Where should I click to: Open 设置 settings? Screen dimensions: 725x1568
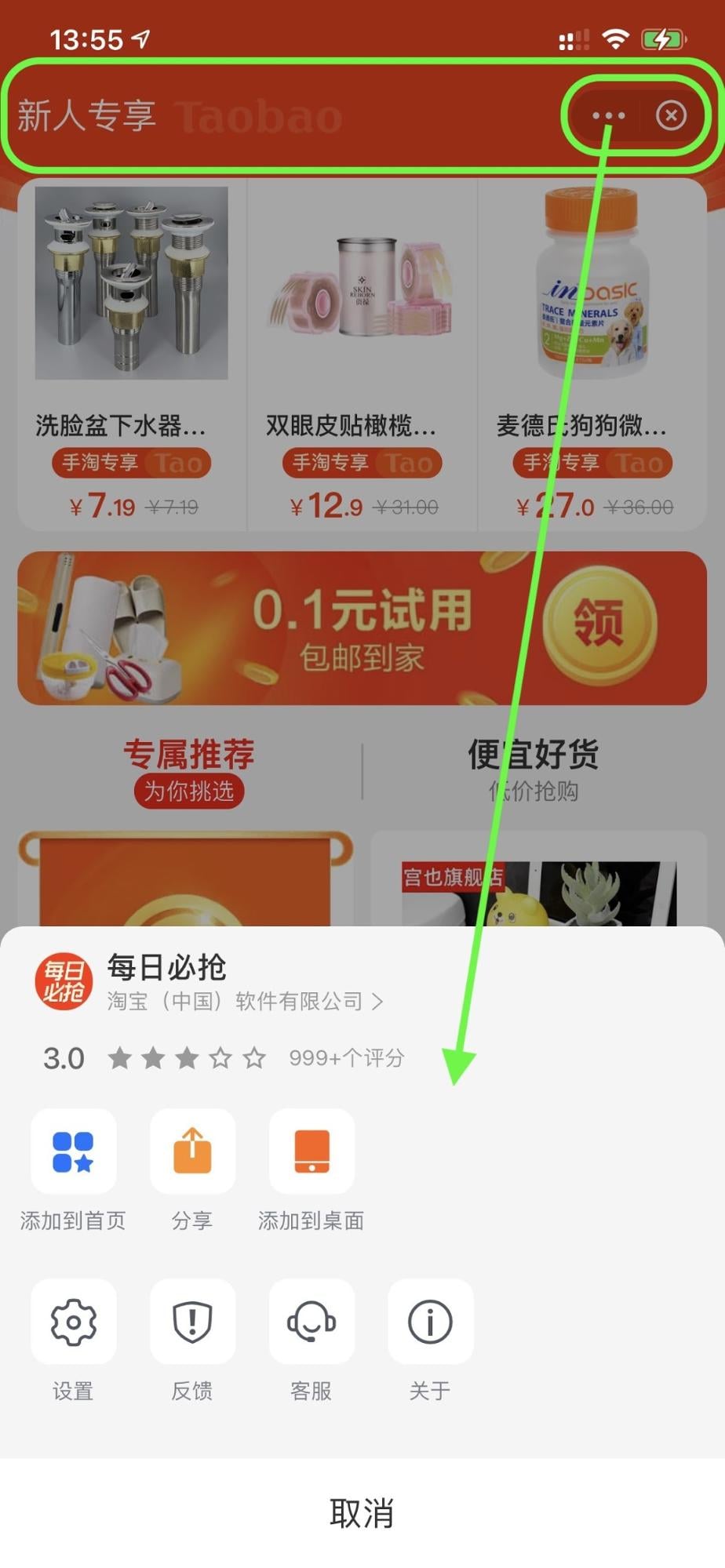[x=73, y=1322]
